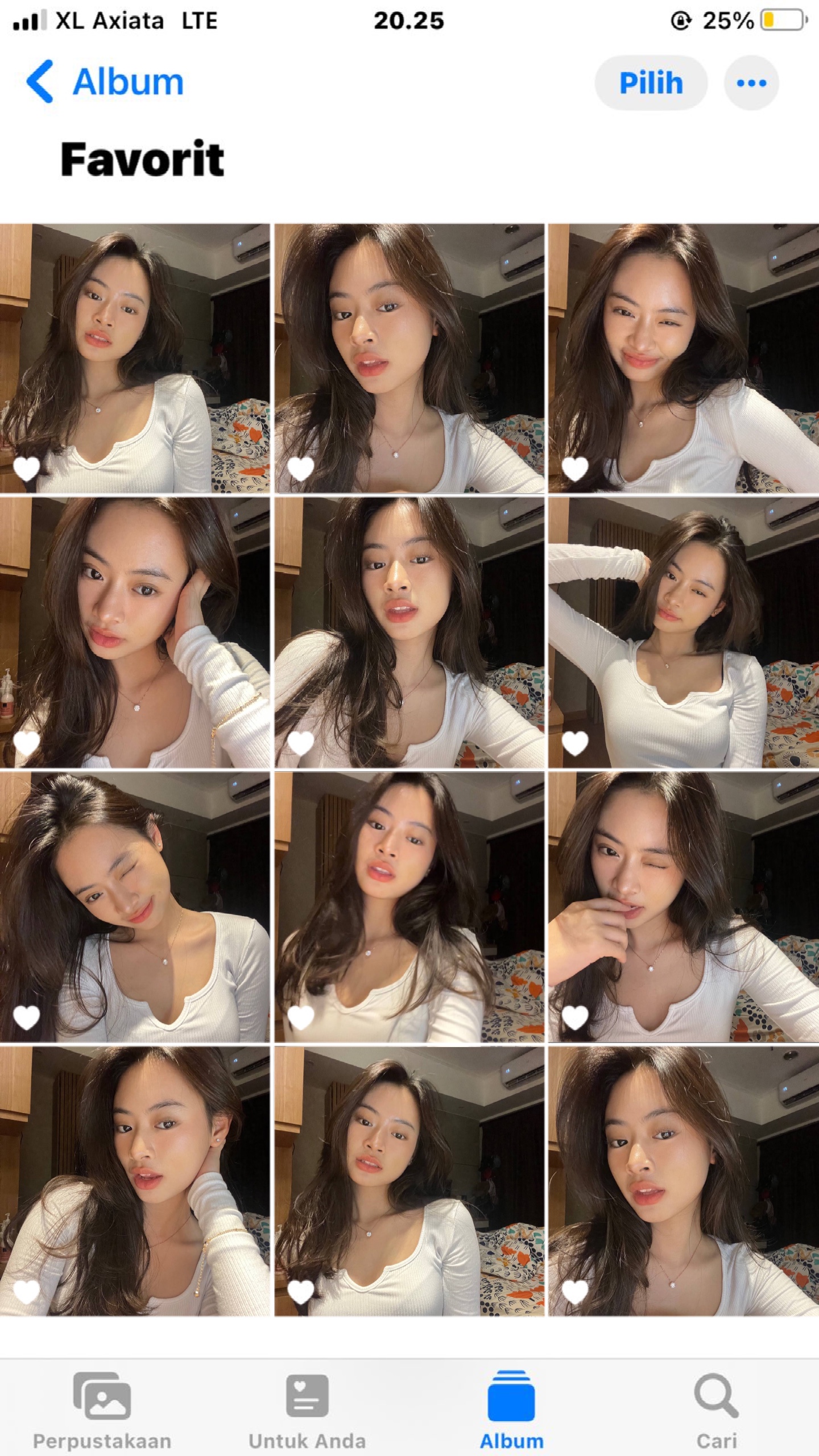Image resolution: width=819 pixels, height=1456 pixels.
Task: Open the photo with finger on lips
Action: pyautogui.click(x=684, y=907)
